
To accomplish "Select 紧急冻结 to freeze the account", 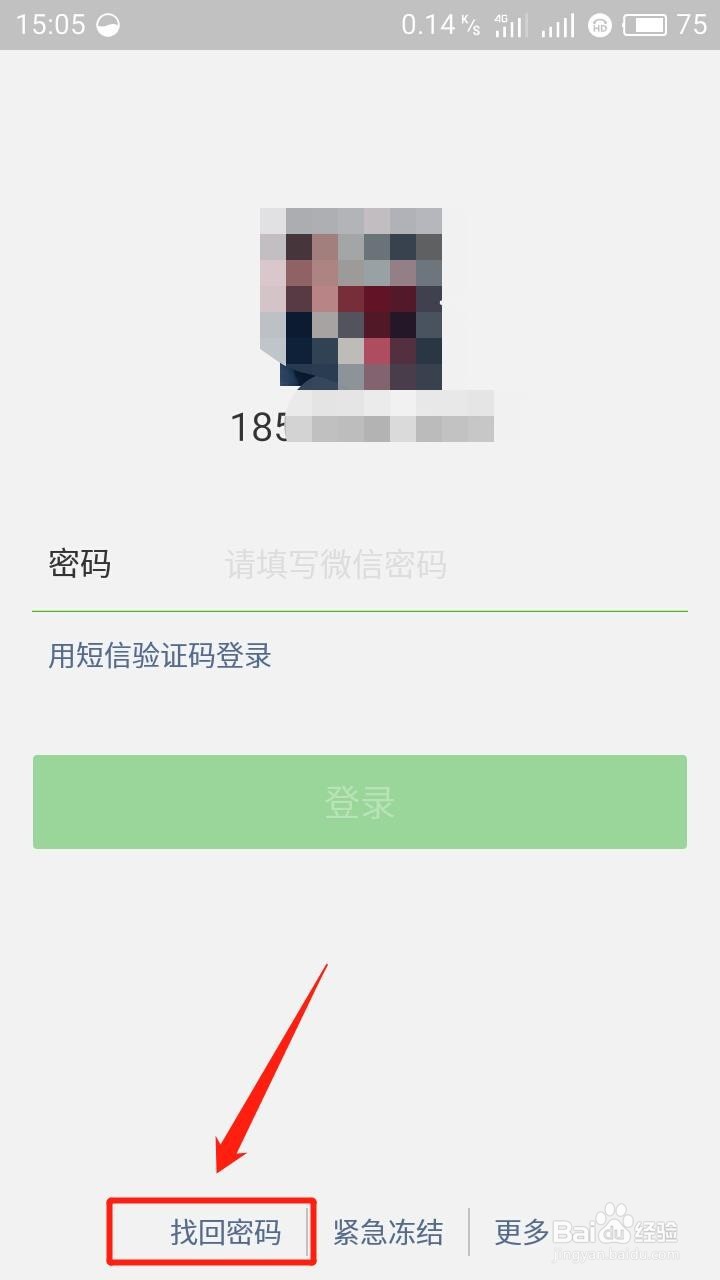I will [389, 1232].
